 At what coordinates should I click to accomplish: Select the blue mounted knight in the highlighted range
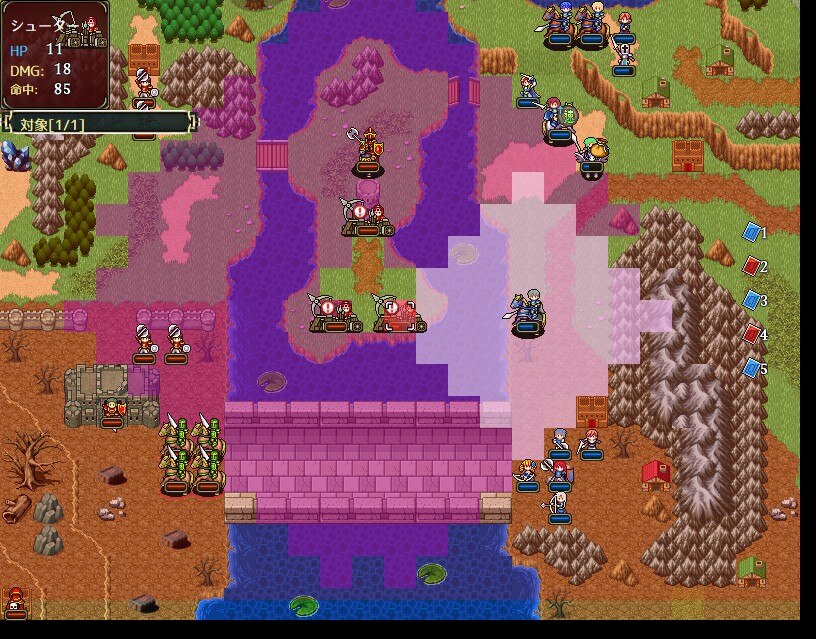tap(527, 312)
